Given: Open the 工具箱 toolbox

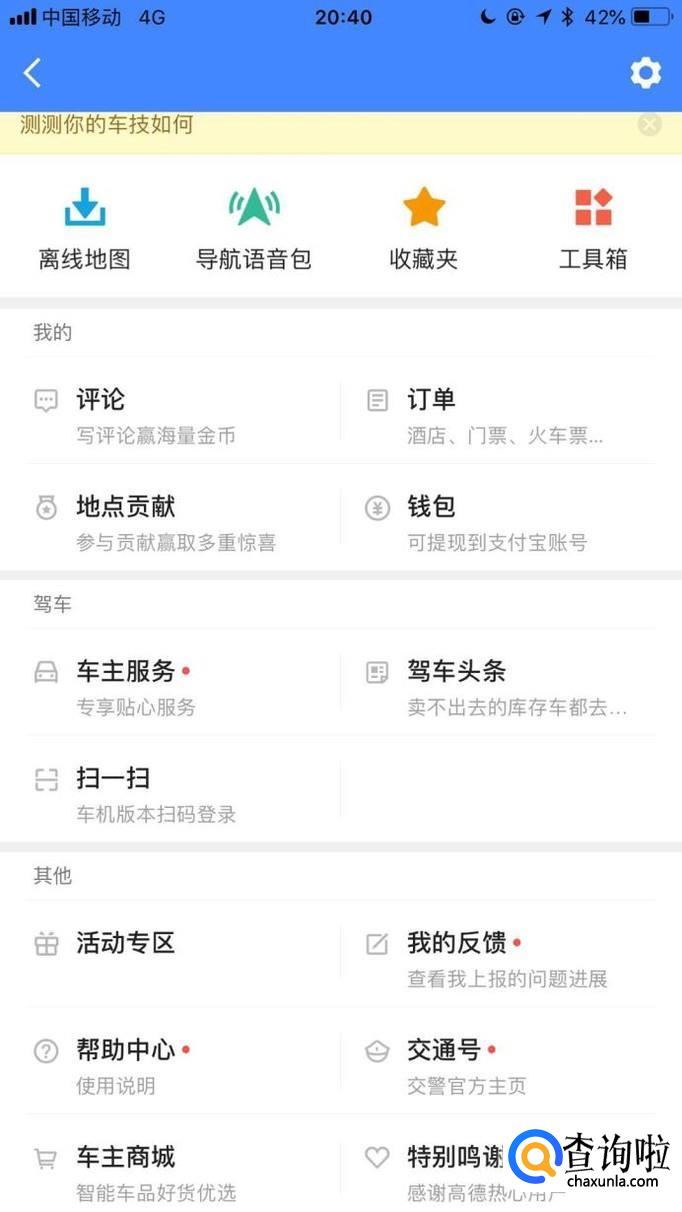Looking at the screenshot, I should [593, 230].
